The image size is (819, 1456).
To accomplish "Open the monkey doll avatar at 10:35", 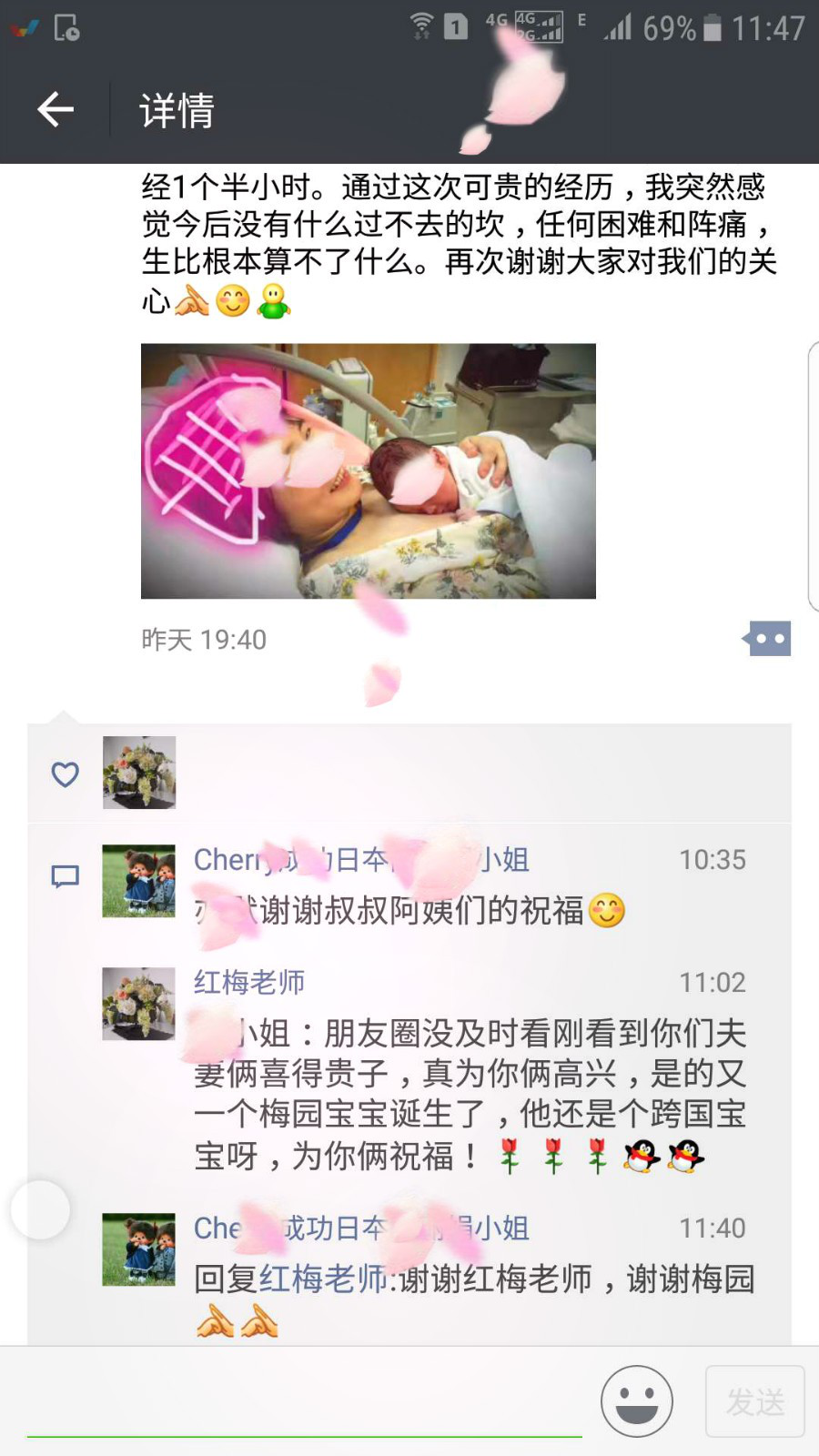I will point(138,881).
